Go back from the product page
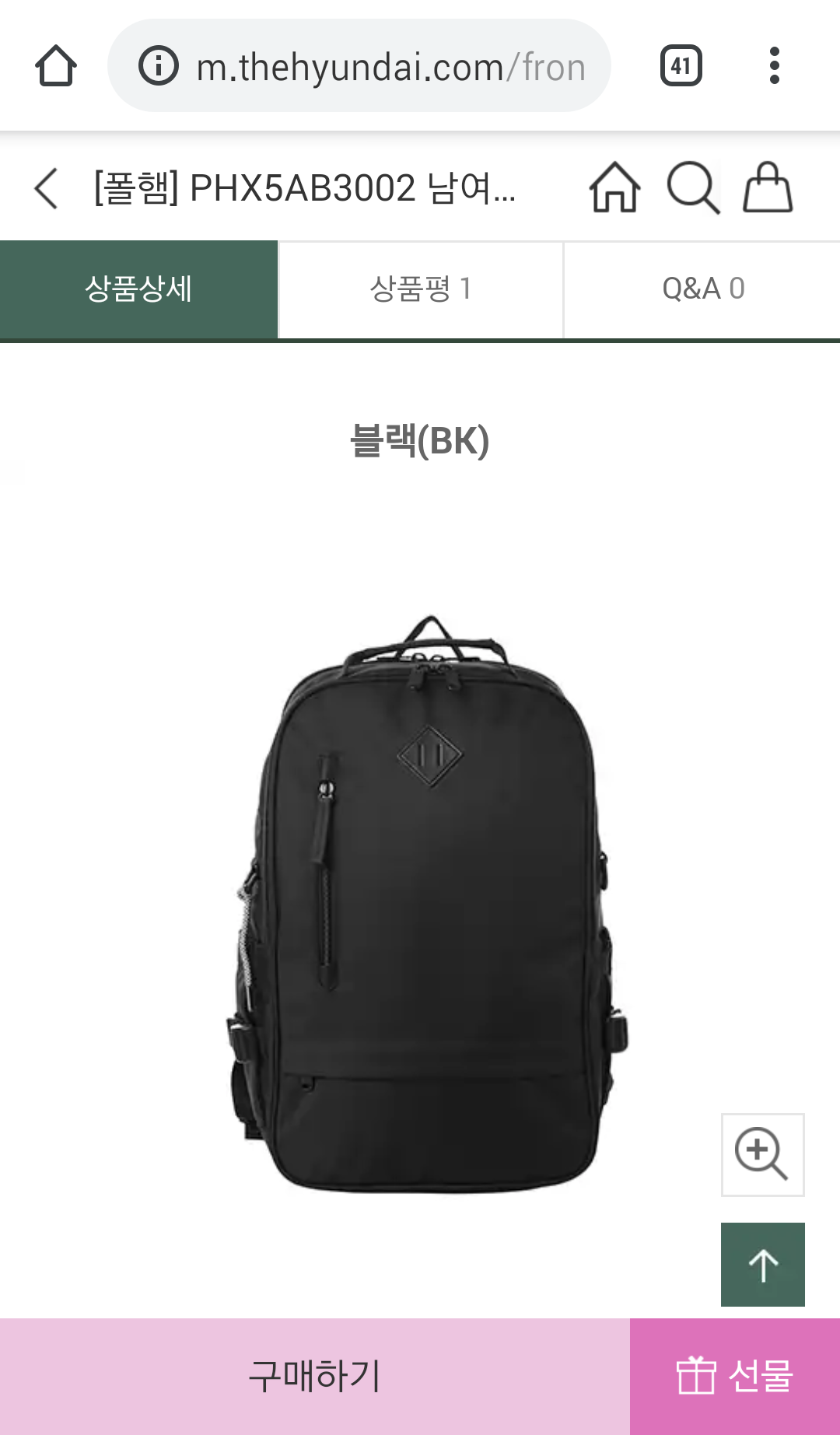 (47, 188)
